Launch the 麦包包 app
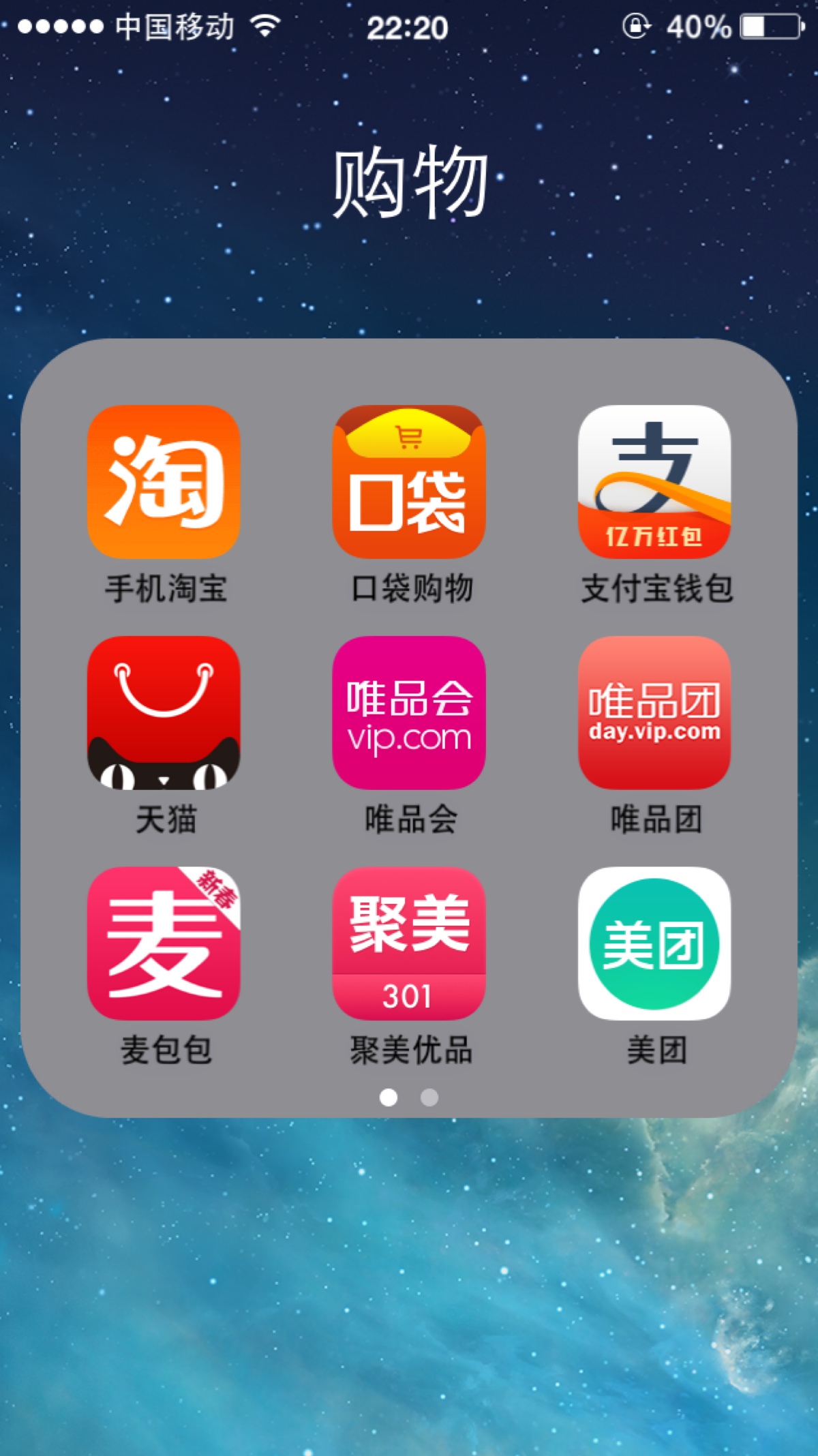This screenshot has height=1456, width=818. pos(164,943)
